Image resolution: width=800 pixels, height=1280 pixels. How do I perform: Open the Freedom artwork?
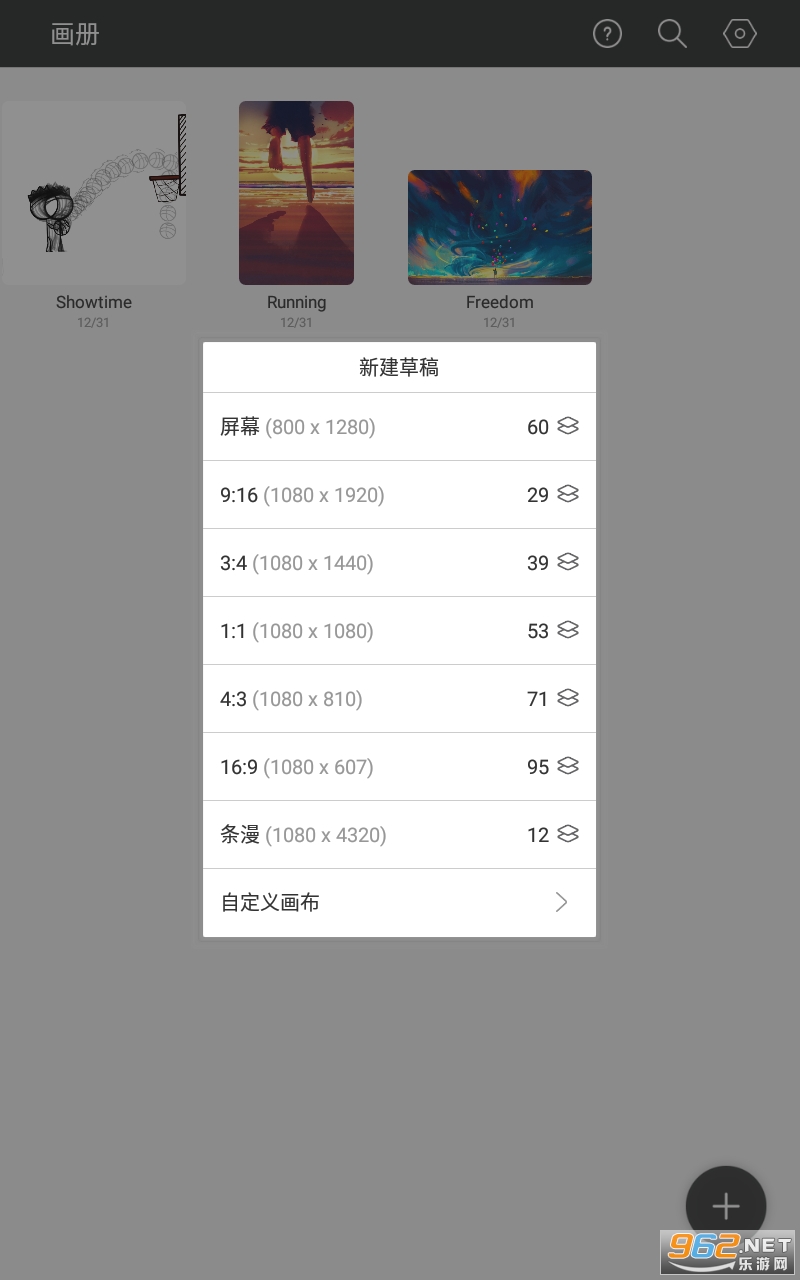point(499,227)
